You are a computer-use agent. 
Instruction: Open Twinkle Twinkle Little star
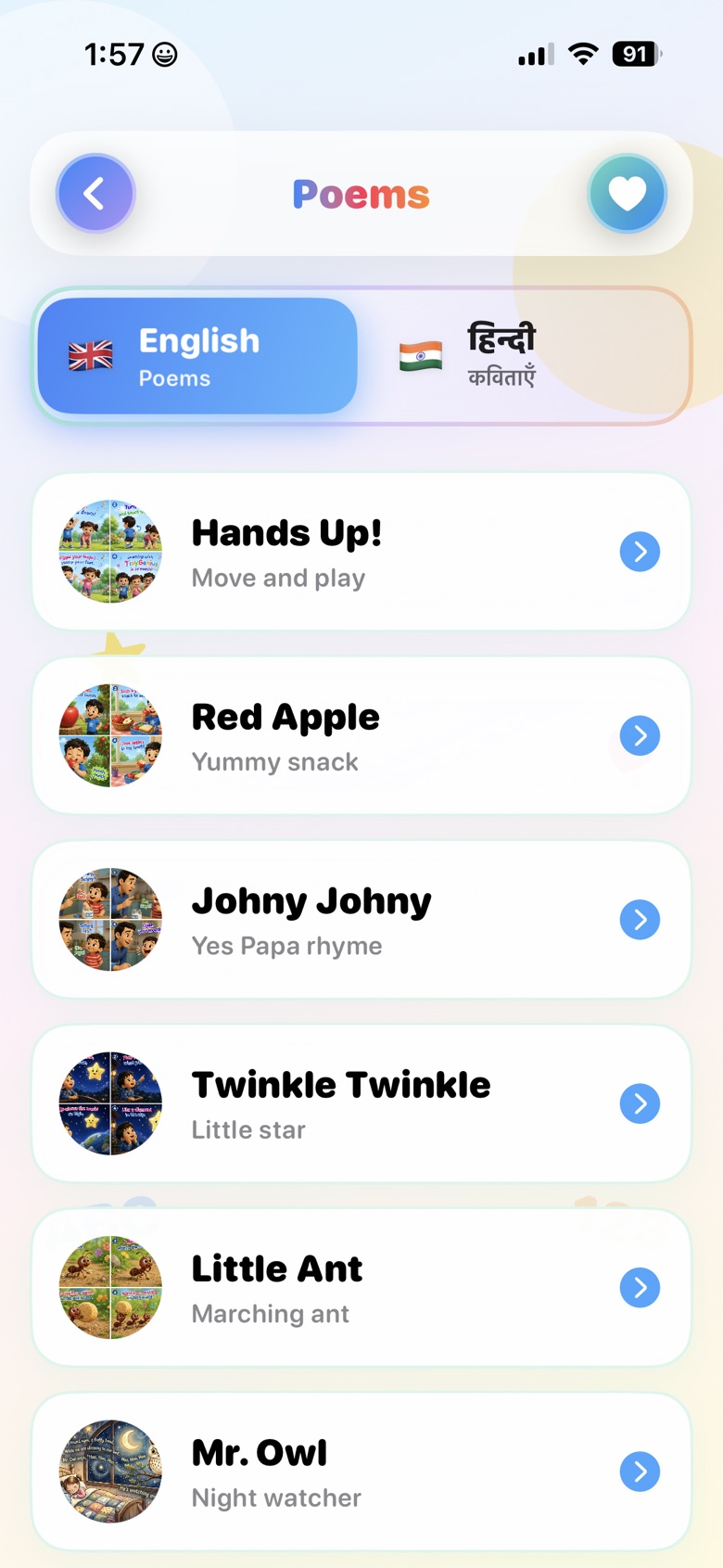point(361,1103)
